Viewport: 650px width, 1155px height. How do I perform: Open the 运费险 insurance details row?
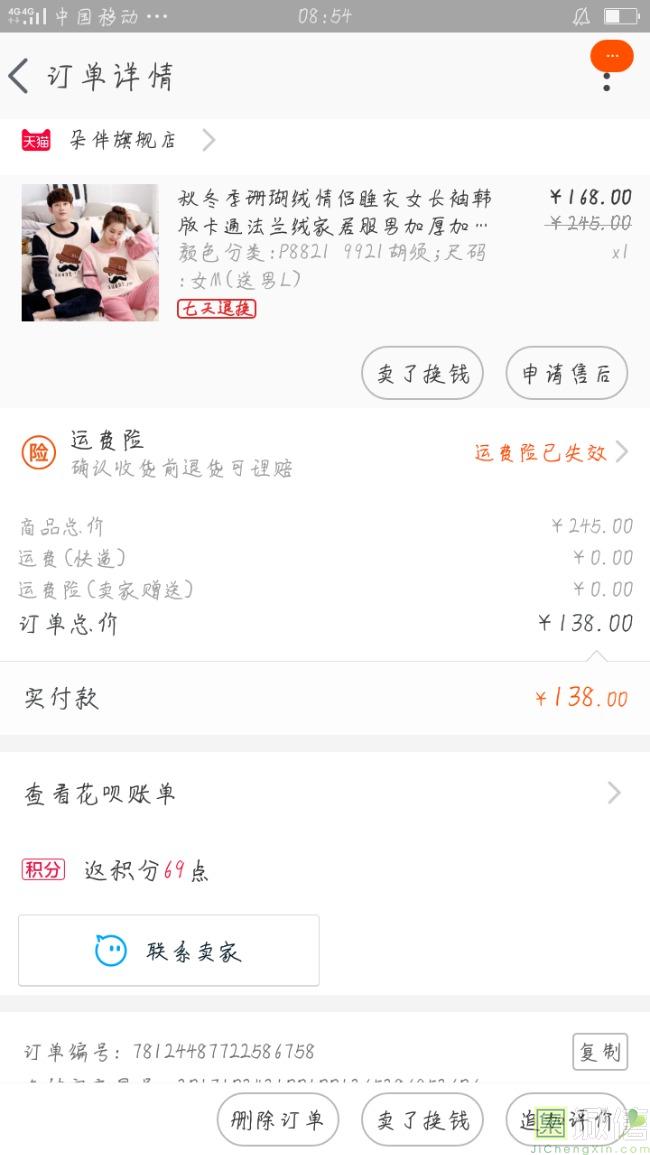[325, 453]
